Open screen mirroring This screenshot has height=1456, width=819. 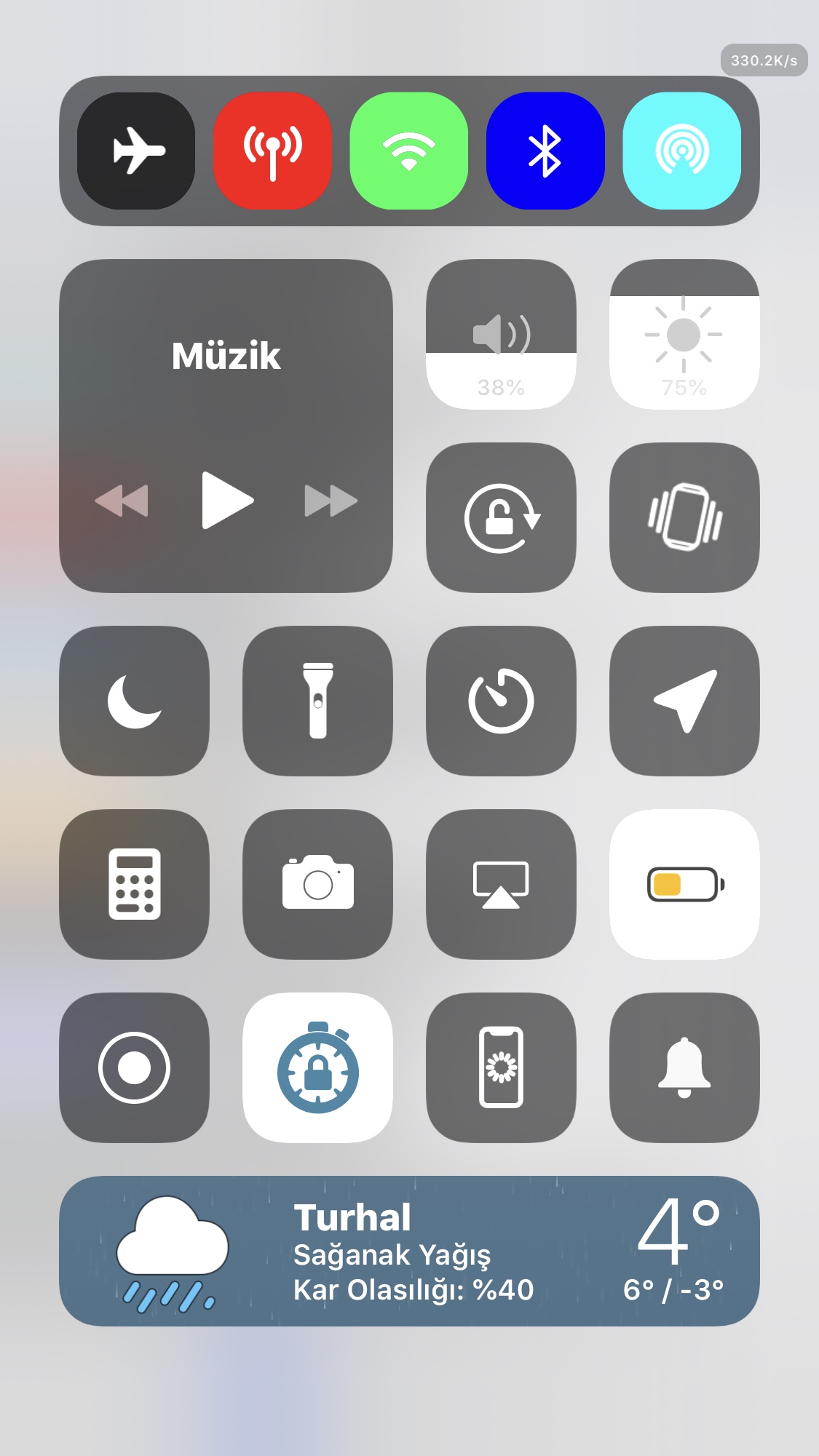[501, 884]
